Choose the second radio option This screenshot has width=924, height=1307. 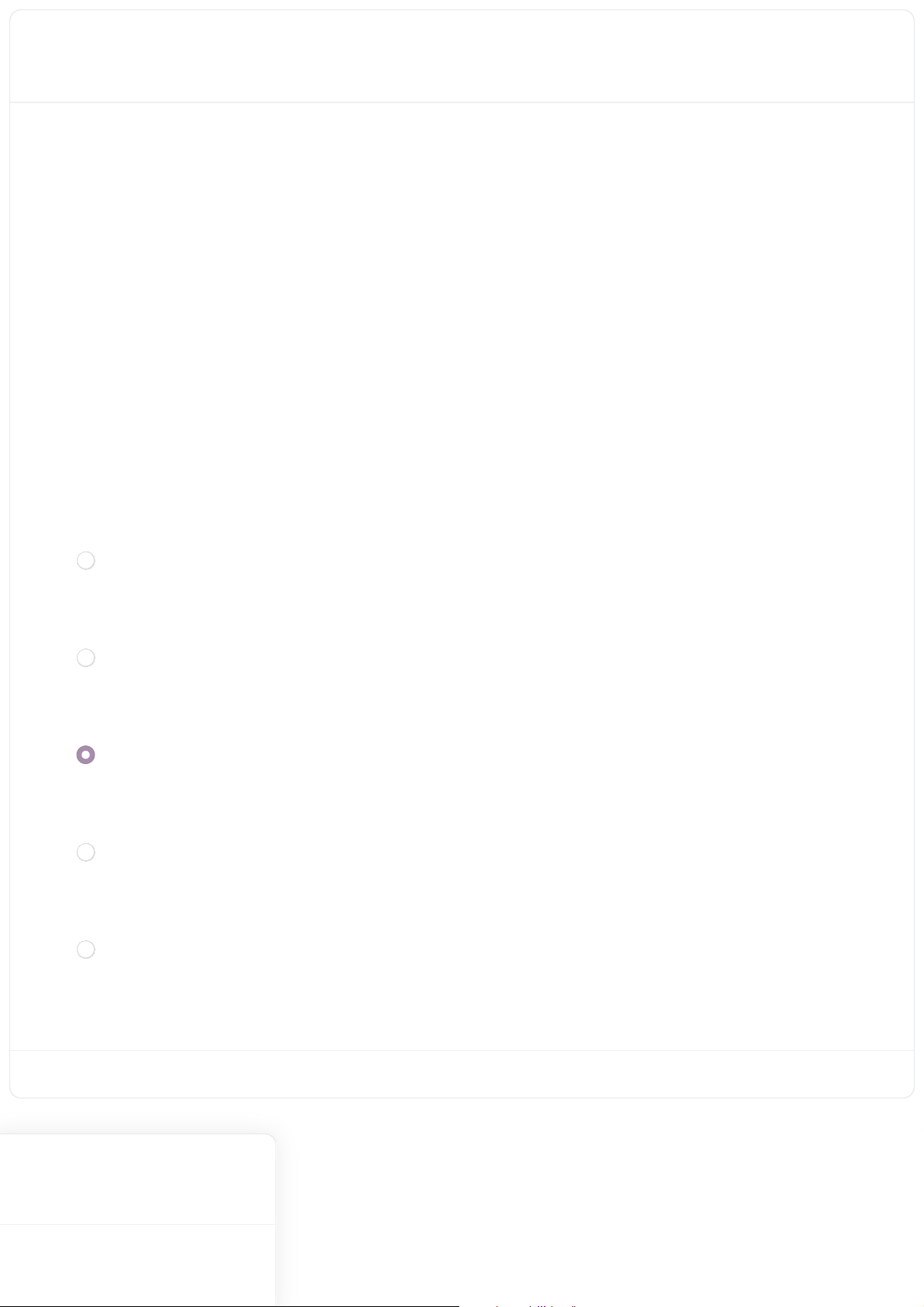[86, 658]
